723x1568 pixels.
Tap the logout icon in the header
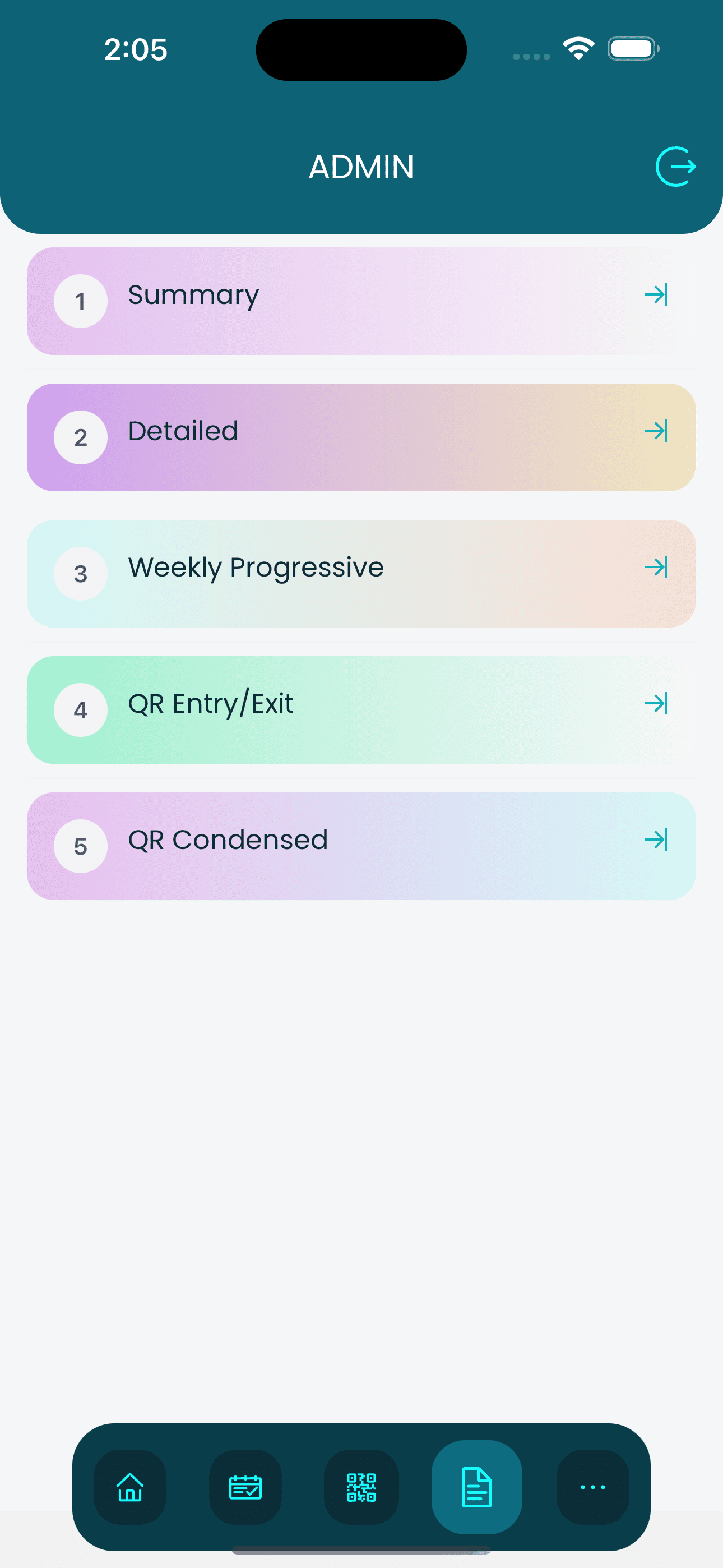[675, 167]
